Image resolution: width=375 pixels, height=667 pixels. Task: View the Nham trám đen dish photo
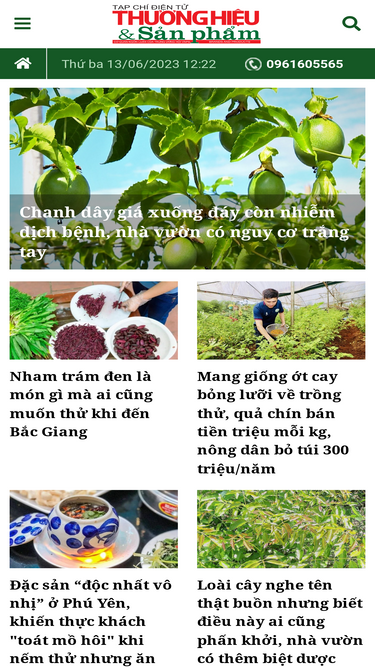pyautogui.click(x=94, y=320)
